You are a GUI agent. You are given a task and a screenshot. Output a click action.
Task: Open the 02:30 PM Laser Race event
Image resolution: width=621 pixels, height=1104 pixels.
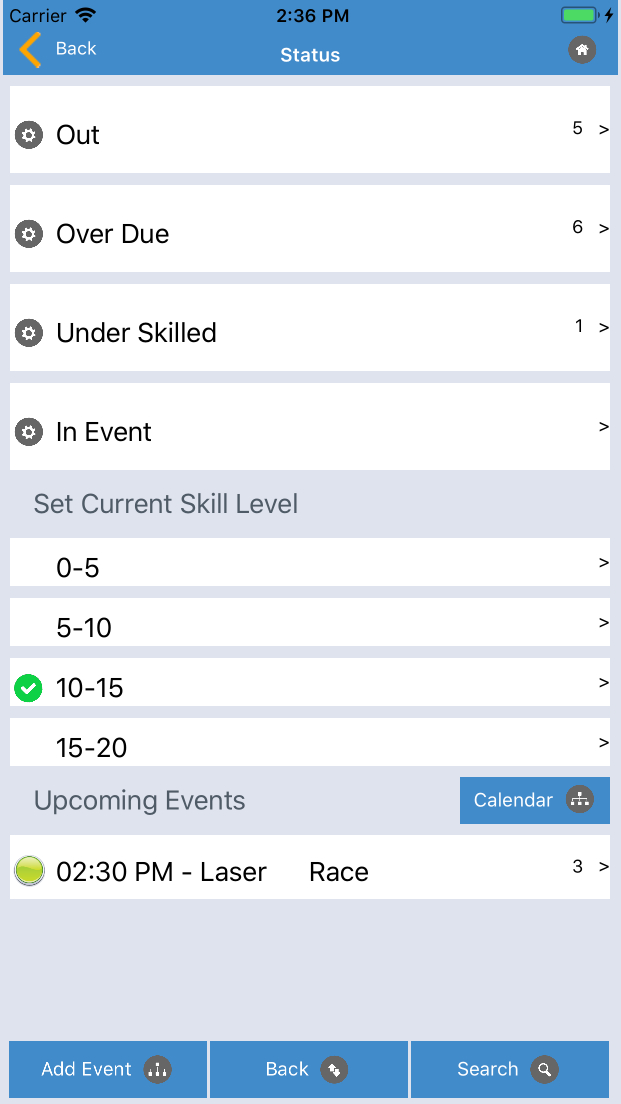pyautogui.click(x=310, y=870)
